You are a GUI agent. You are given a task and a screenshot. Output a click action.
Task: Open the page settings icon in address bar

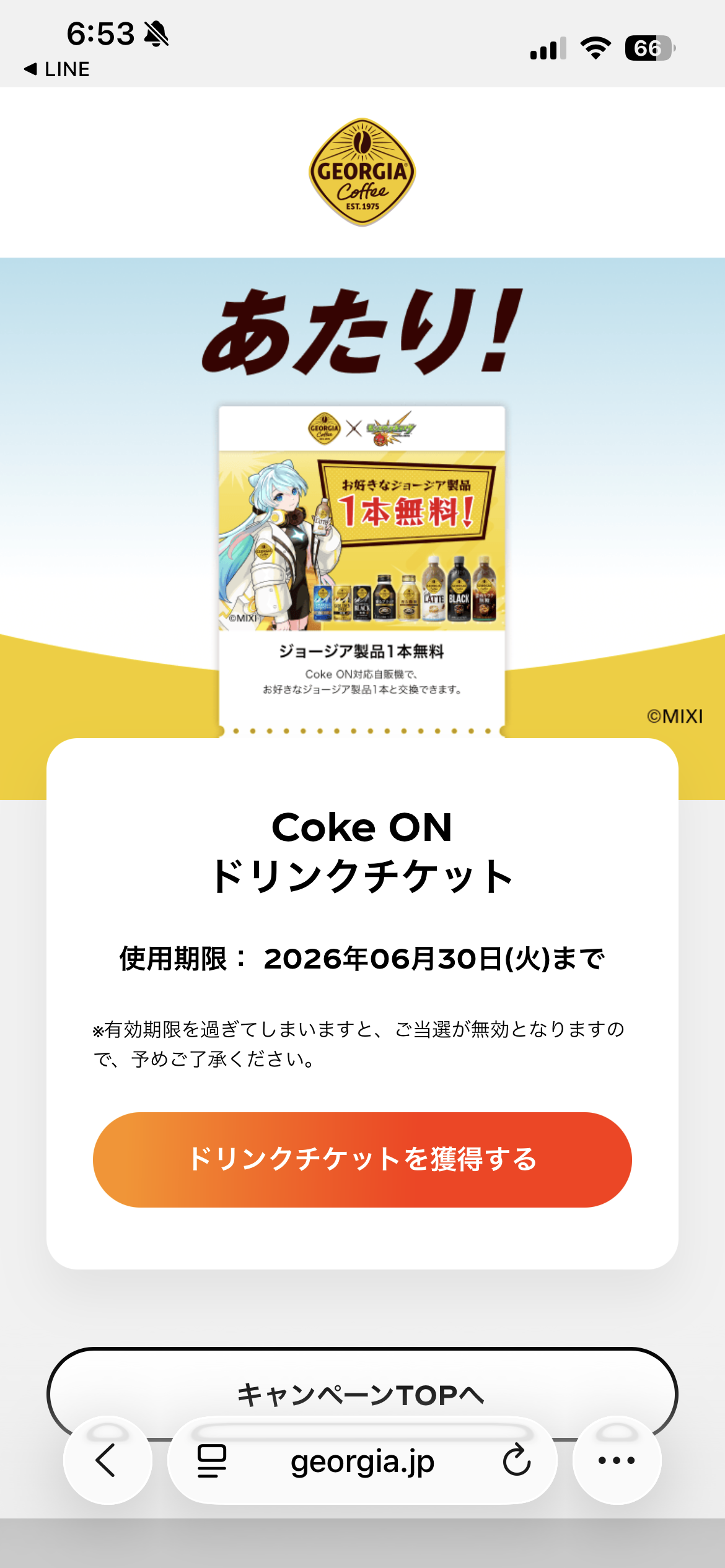coord(211,1461)
